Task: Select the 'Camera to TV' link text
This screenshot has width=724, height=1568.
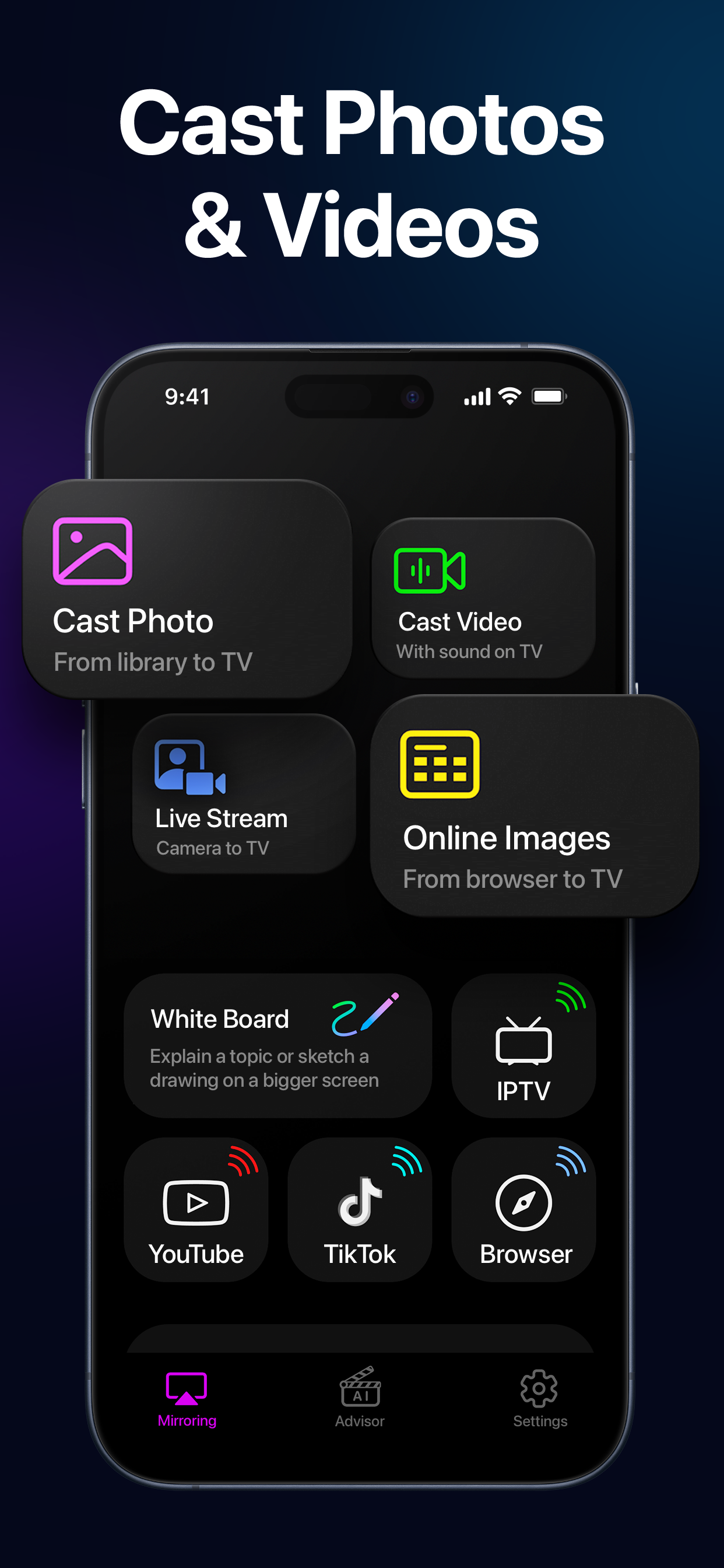Action: click(x=213, y=848)
